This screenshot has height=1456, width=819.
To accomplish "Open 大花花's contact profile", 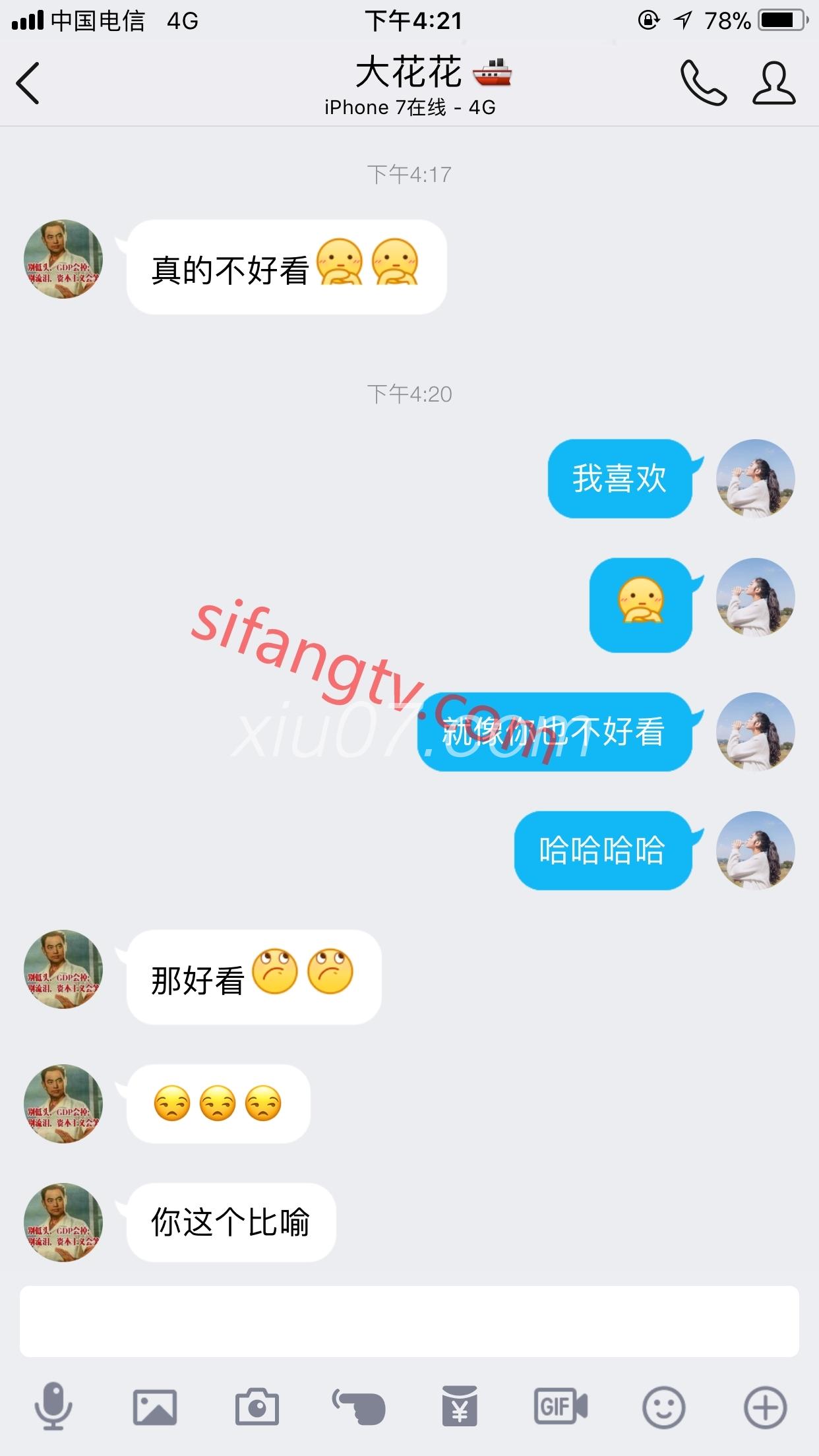I will click(774, 83).
